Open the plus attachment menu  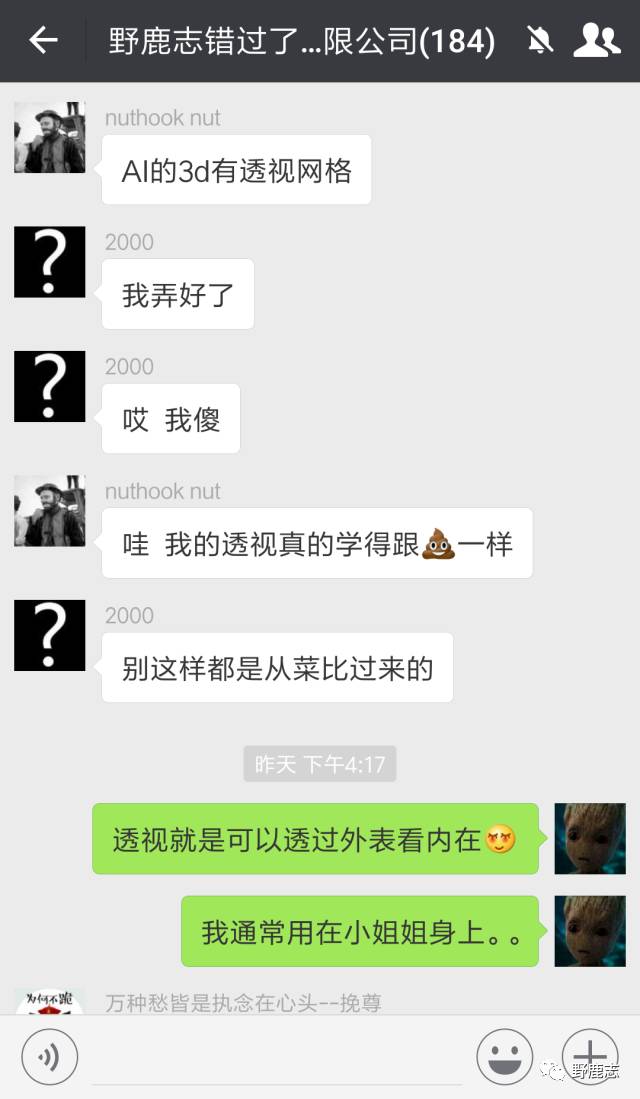tap(589, 1054)
